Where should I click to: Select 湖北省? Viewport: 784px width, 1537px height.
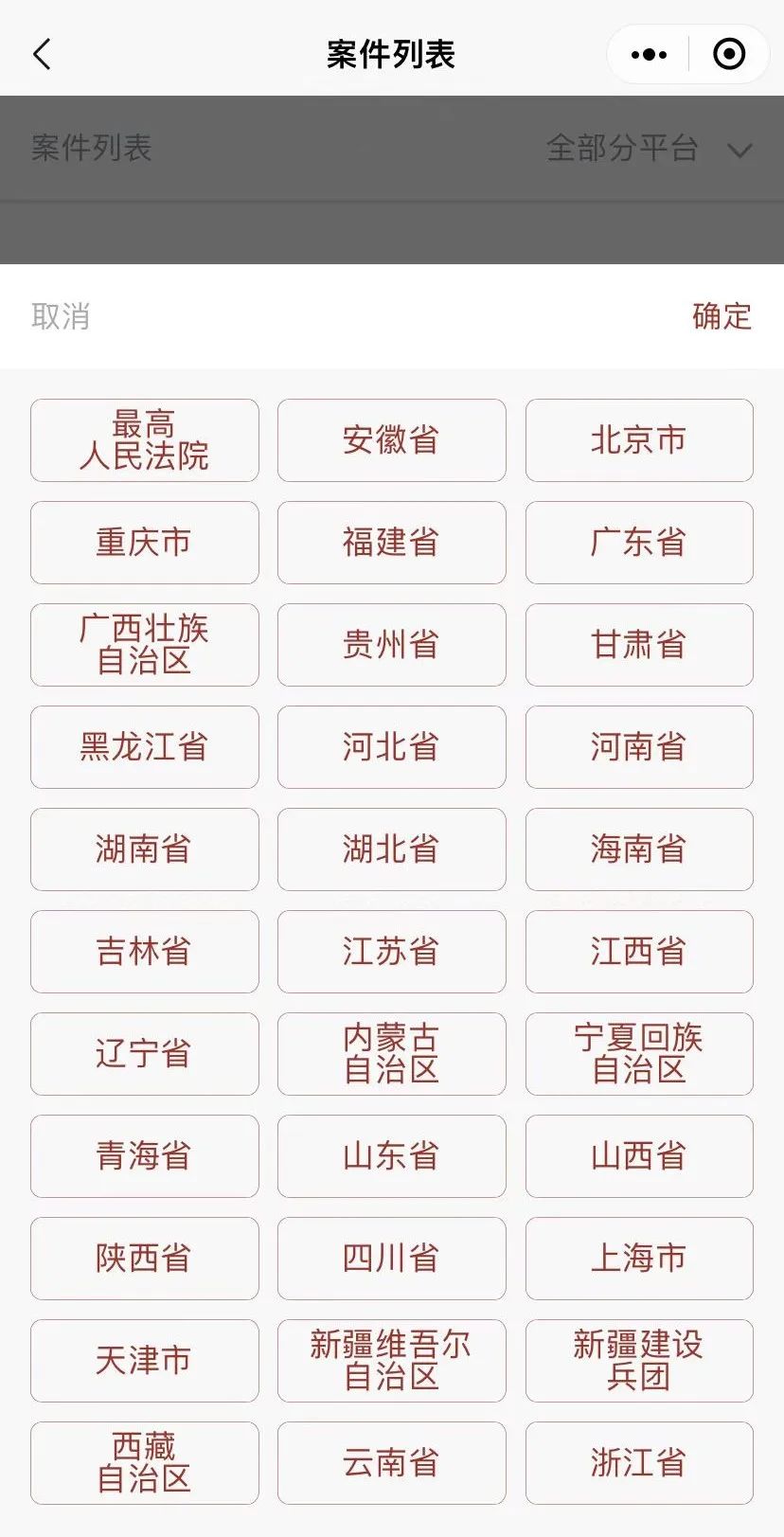pyautogui.click(x=392, y=849)
